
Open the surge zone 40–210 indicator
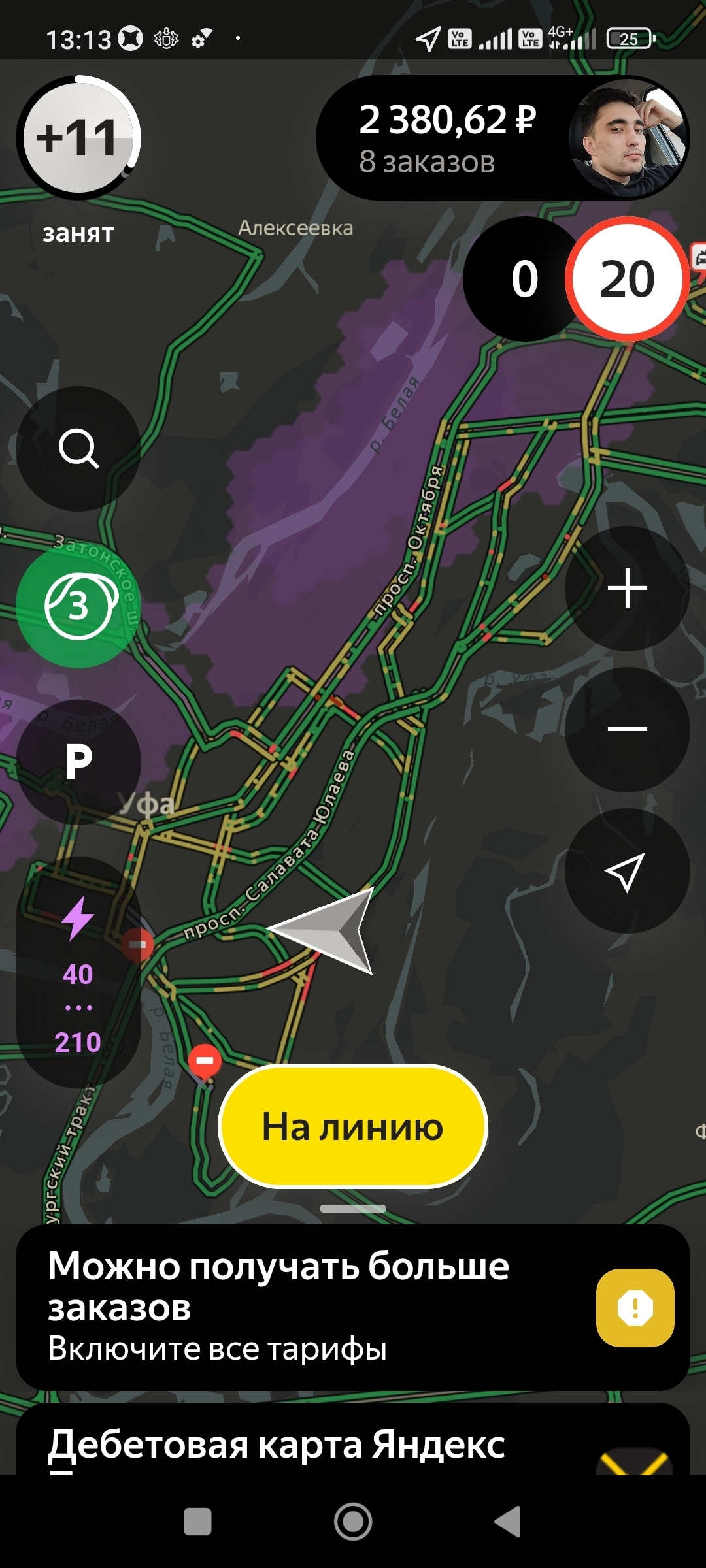[x=78, y=972]
